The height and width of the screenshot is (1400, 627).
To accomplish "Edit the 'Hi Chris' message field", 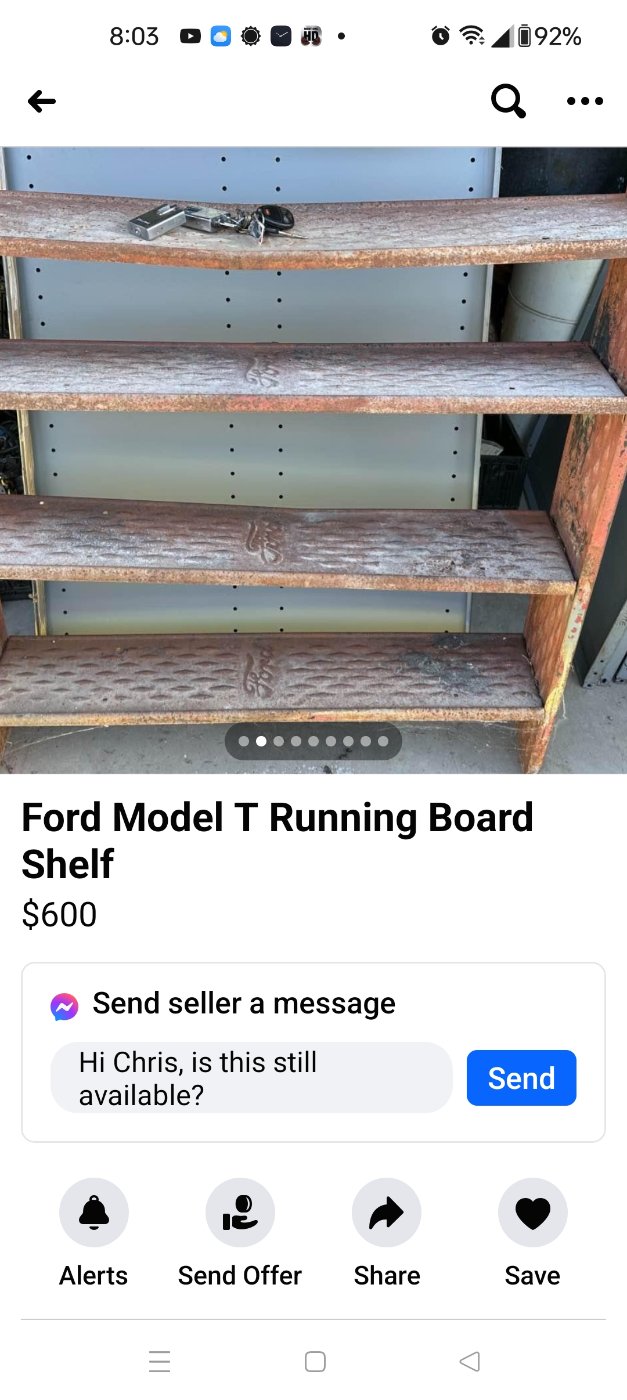I will (251, 1078).
